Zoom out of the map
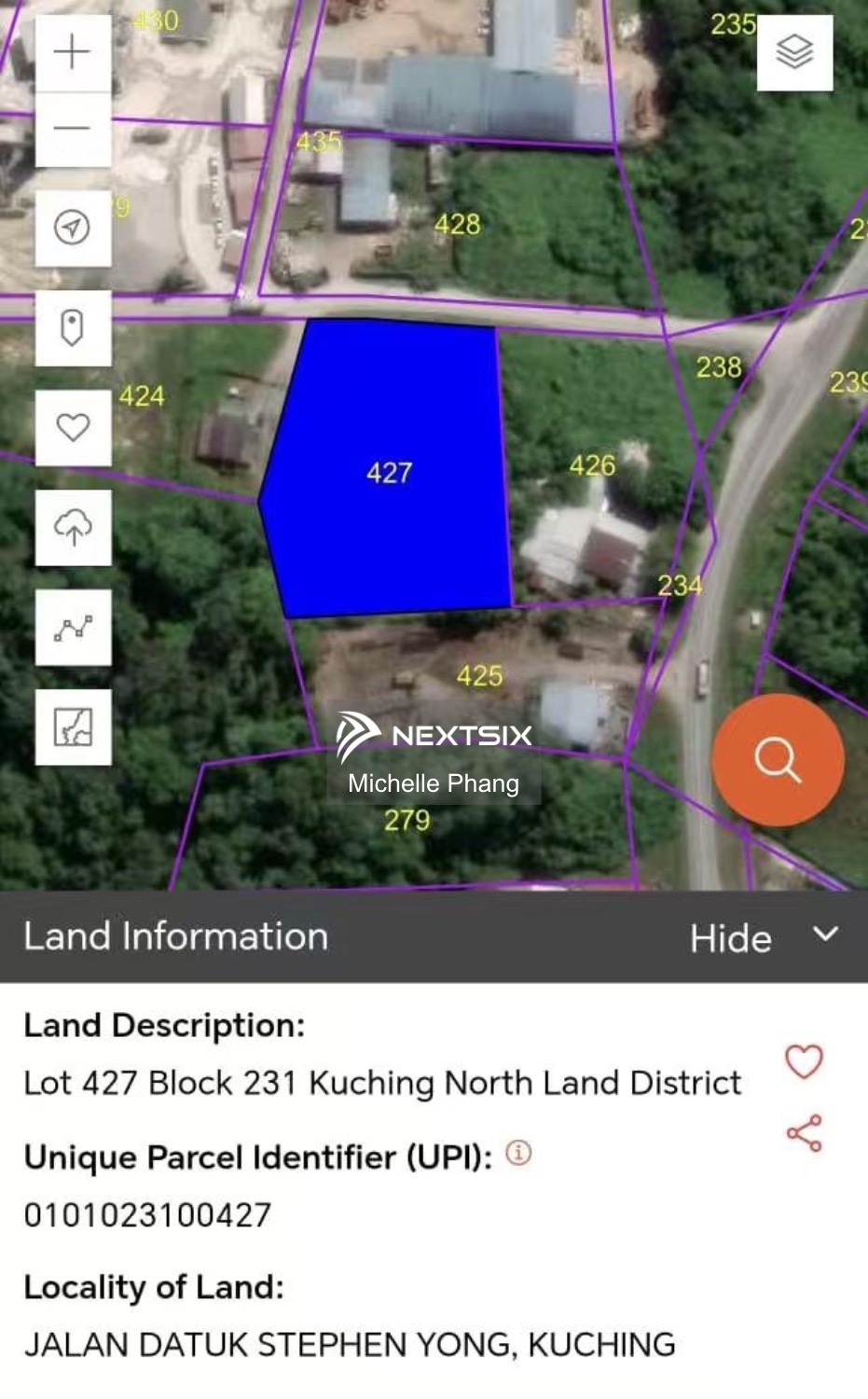The width and height of the screenshot is (868, 1399). click(x=73, y=129)
